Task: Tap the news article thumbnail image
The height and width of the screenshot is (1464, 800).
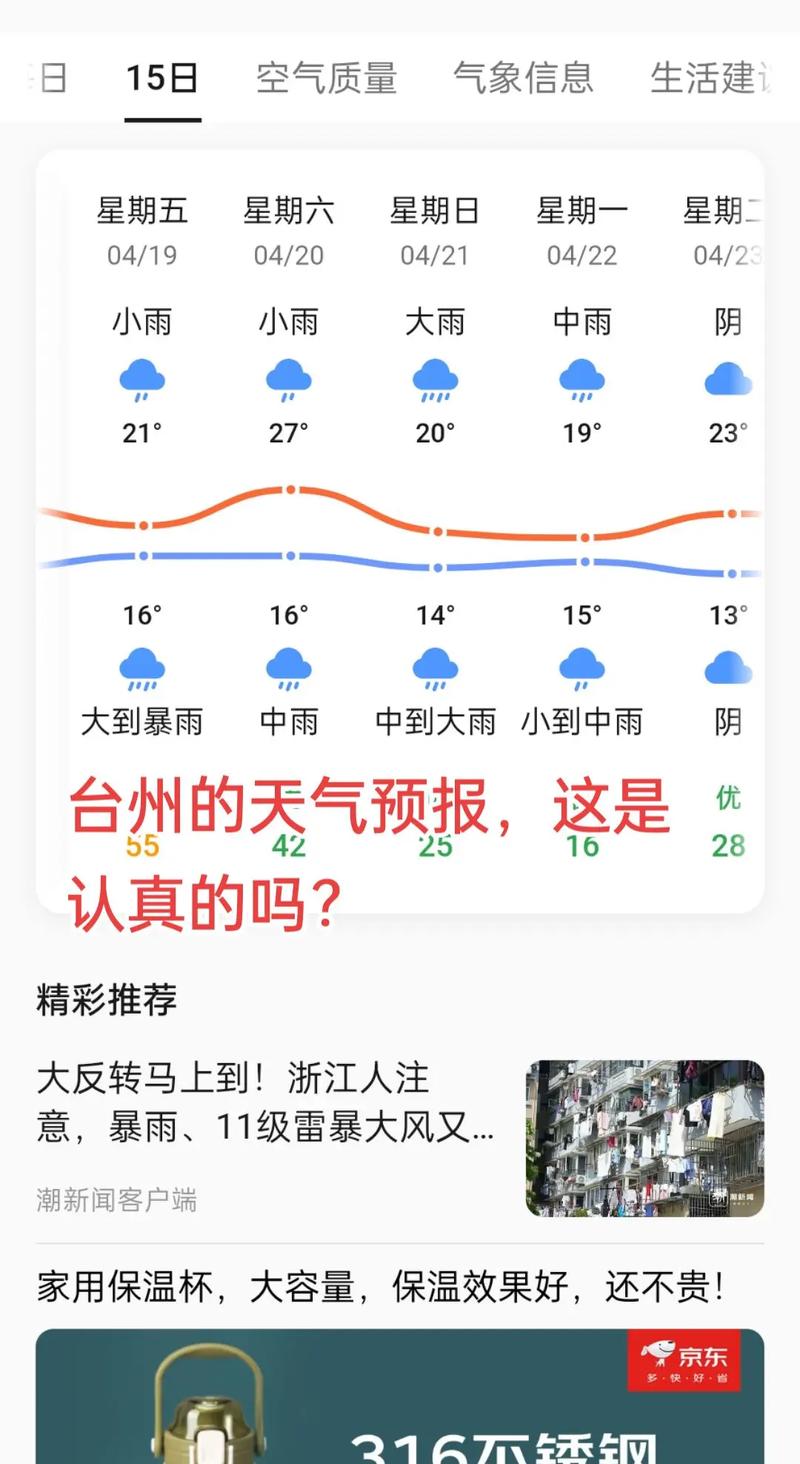Action: [x=643, y=1138]
